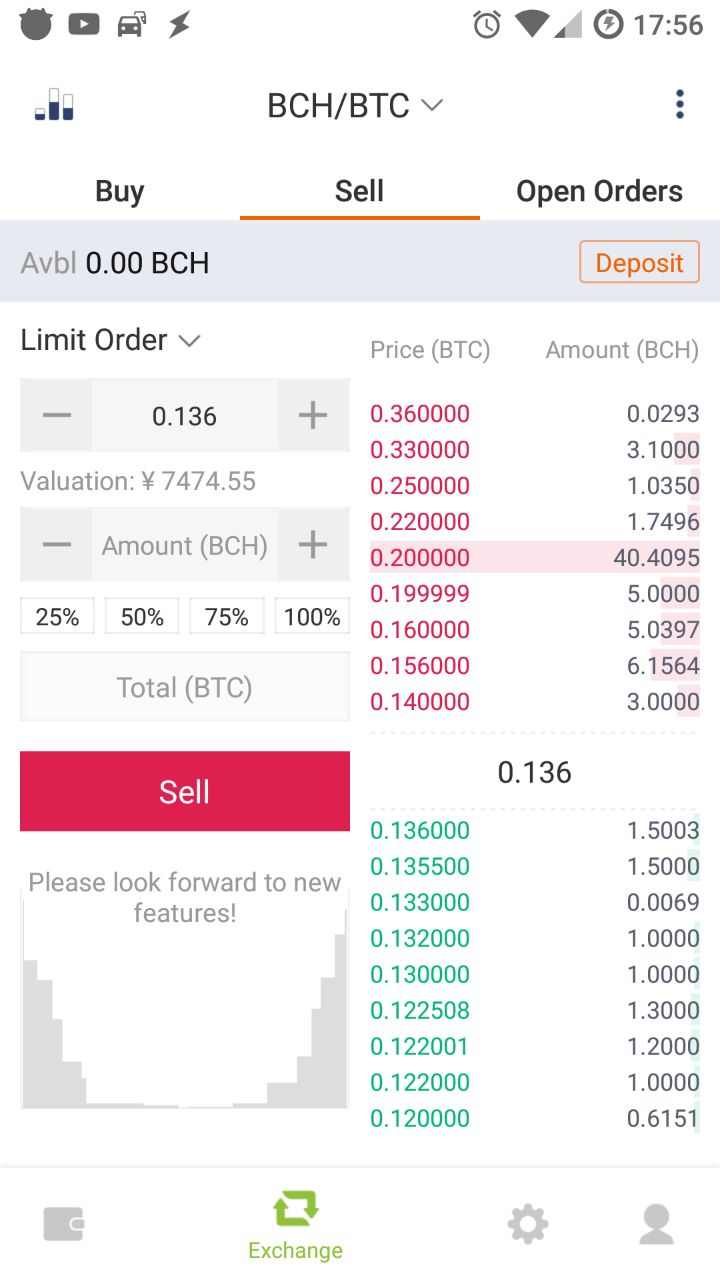Choose the 100% amount option
Image resolution: width=720 pixels, height=1280 pixels.
[312, 617]
